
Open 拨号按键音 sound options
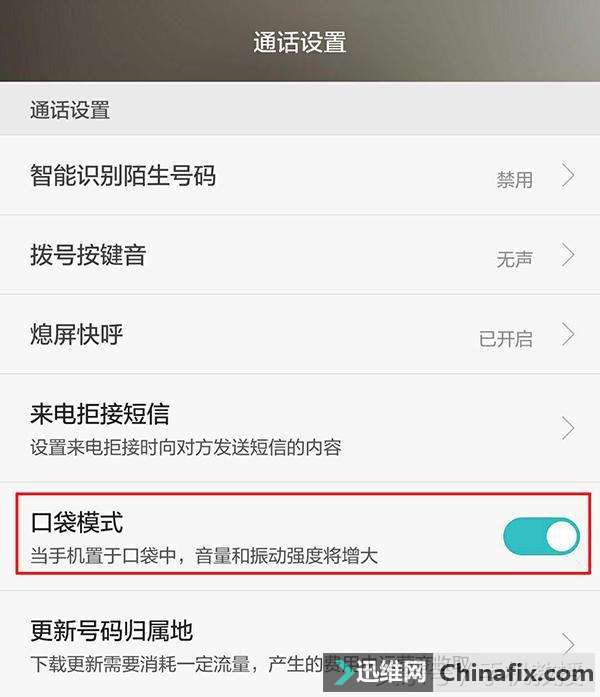tap(300, 256)
